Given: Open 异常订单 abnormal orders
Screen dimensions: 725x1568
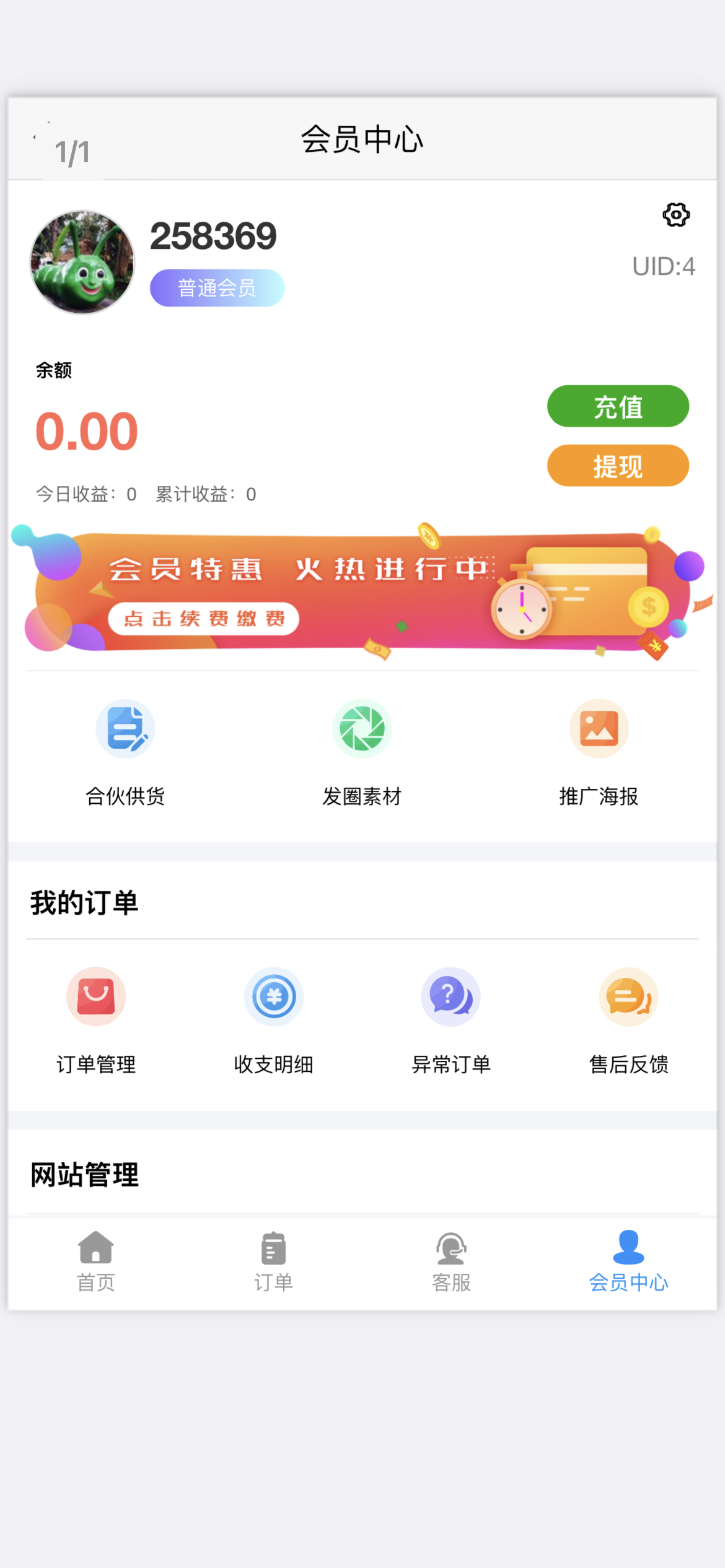Looking at the screenshot, I should click(450, 1022).
